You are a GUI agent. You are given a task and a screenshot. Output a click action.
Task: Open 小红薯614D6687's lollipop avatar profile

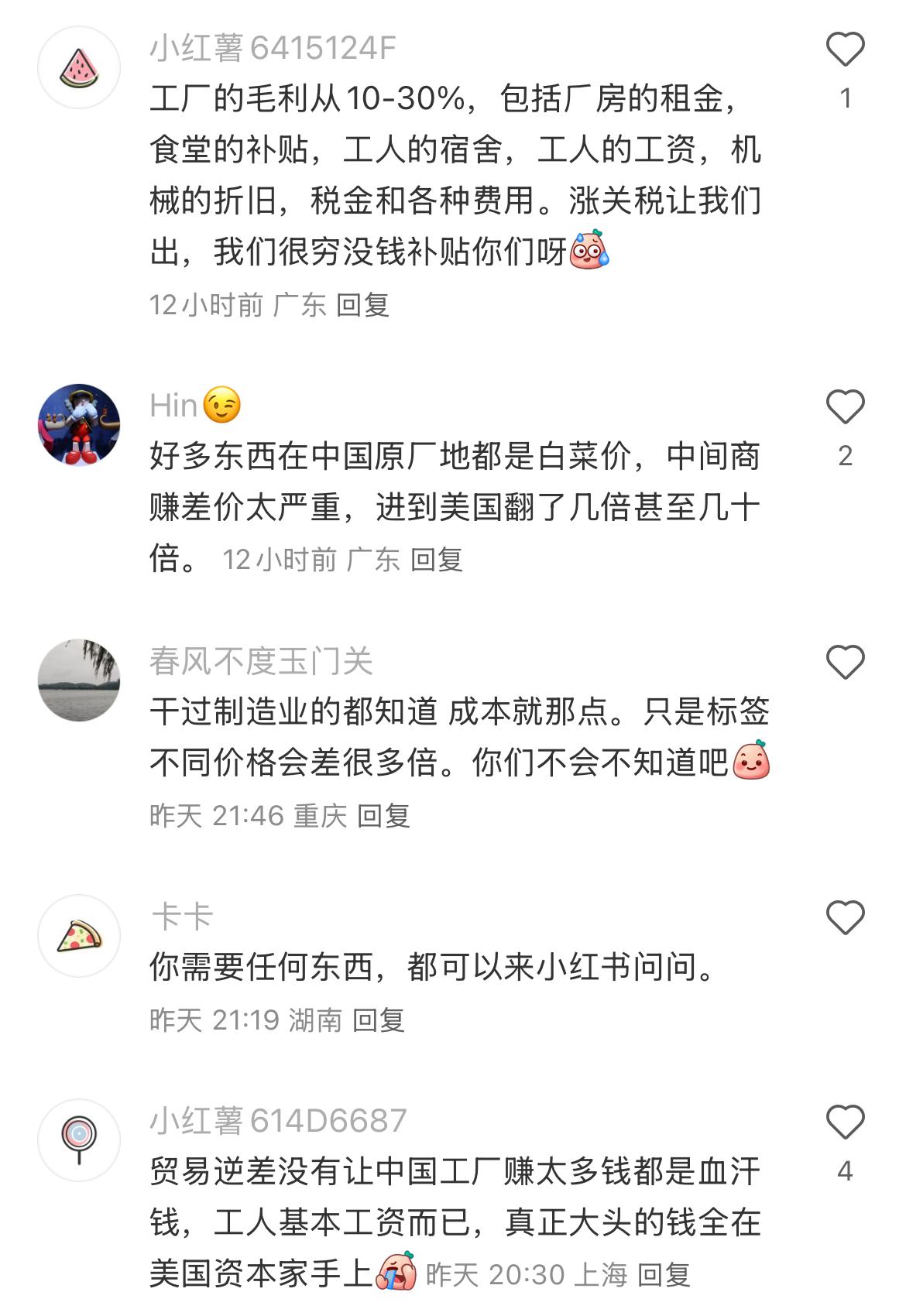click(x=79, y=1140)
